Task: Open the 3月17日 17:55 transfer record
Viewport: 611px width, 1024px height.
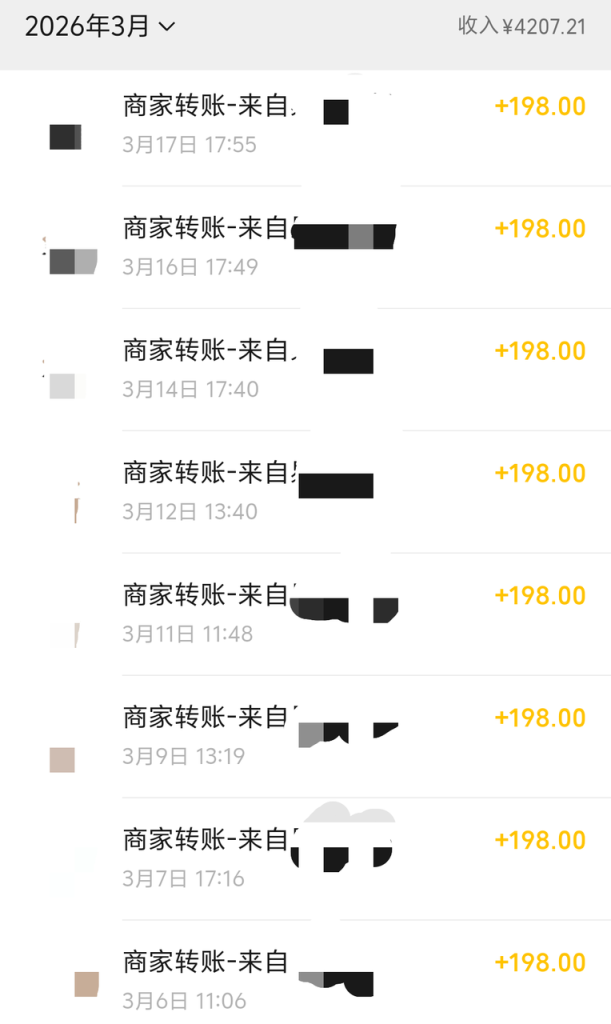Action: (300, 125)
